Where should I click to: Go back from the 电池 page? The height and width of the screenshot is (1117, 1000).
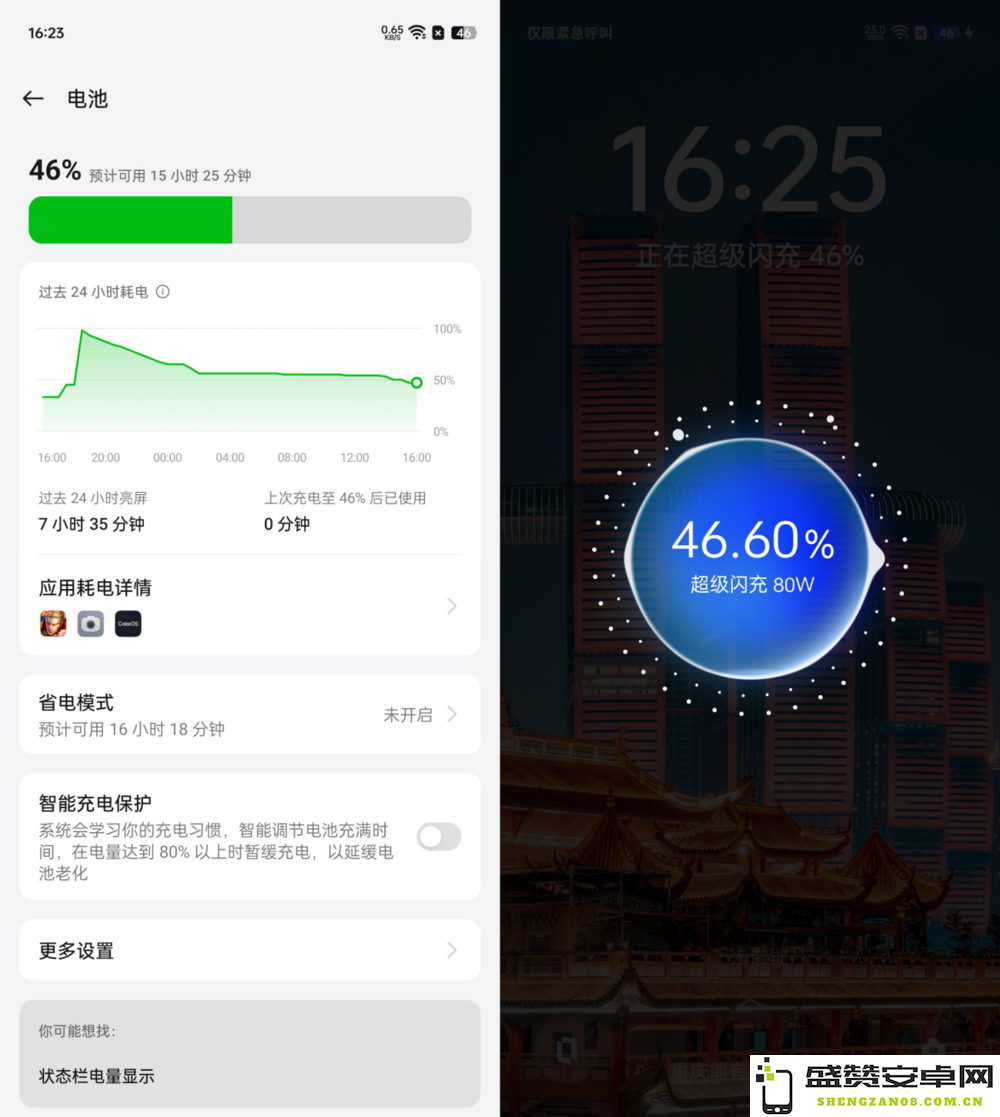coord(33,98)
